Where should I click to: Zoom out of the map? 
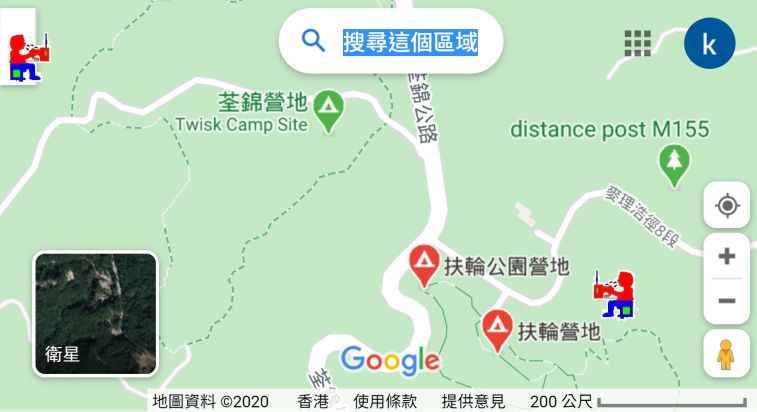pyautogui.click(x=726, y=301)
